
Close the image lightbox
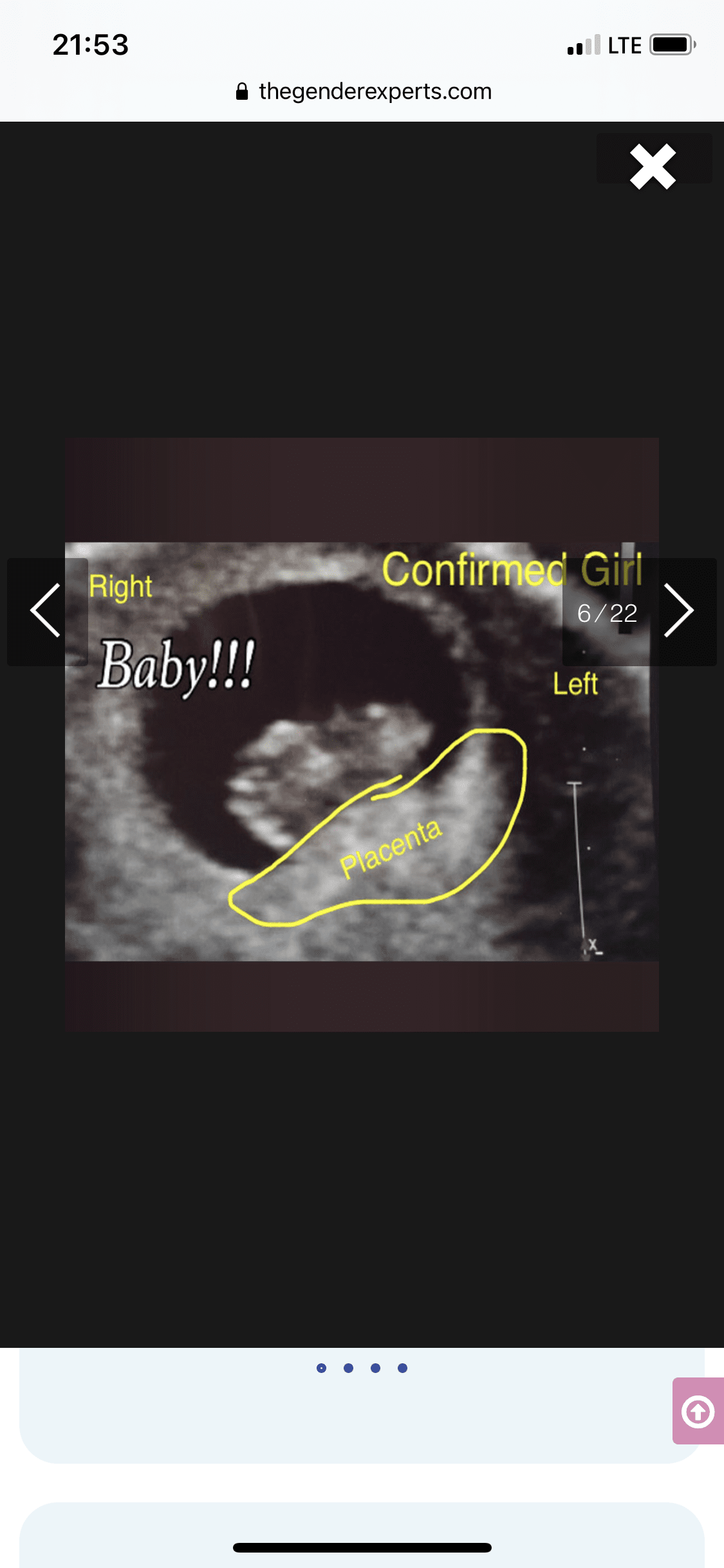click(x=653, y=167)
